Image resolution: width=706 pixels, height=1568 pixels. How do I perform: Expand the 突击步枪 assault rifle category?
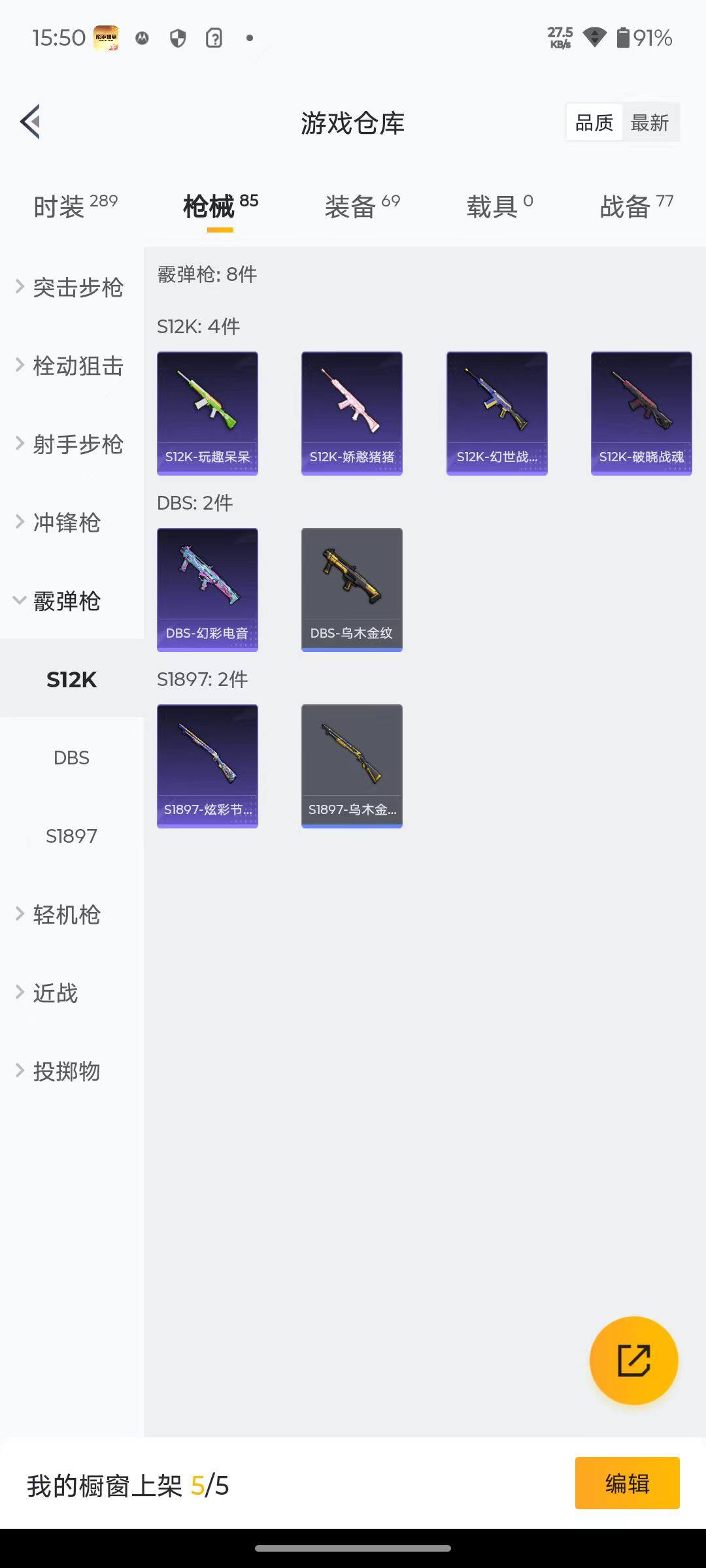72,287
